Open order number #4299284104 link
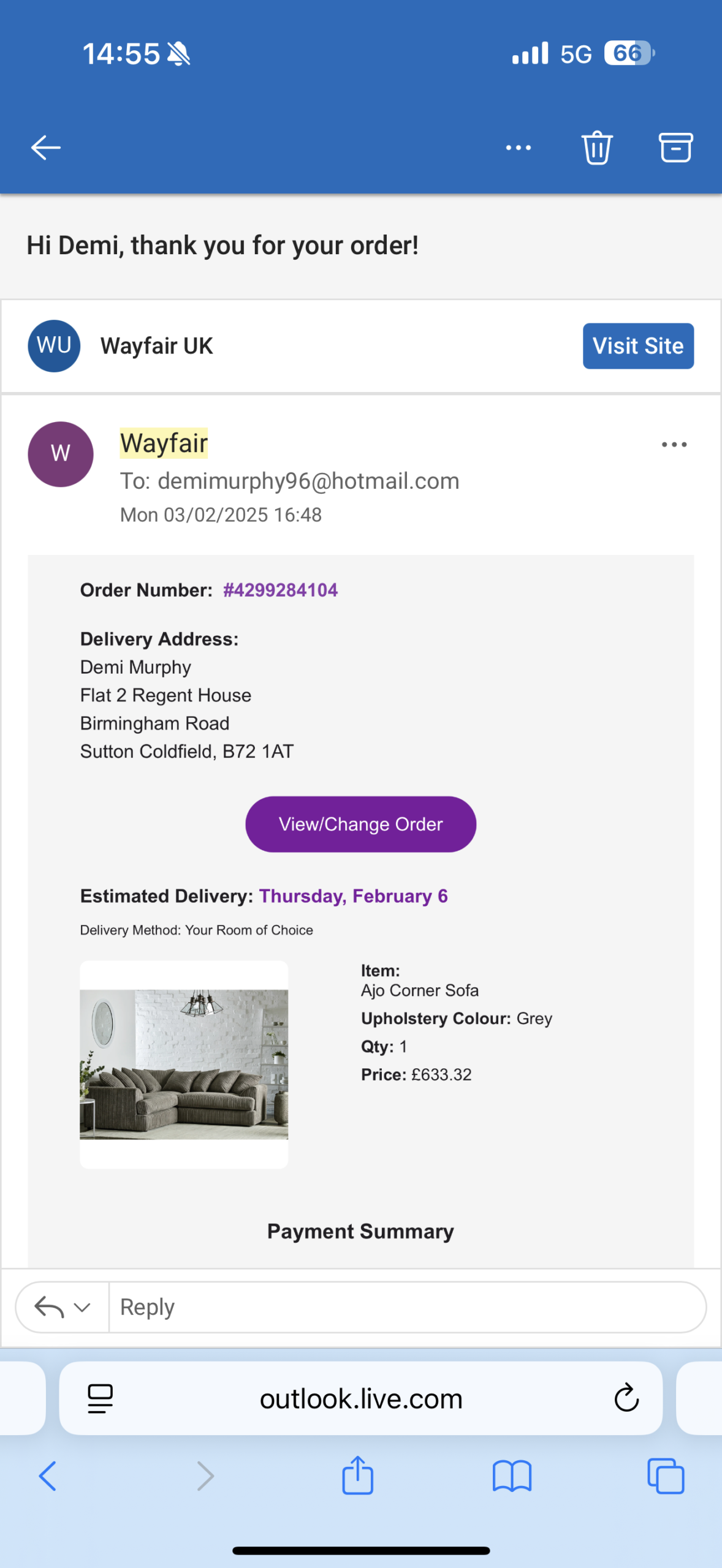 280,590
